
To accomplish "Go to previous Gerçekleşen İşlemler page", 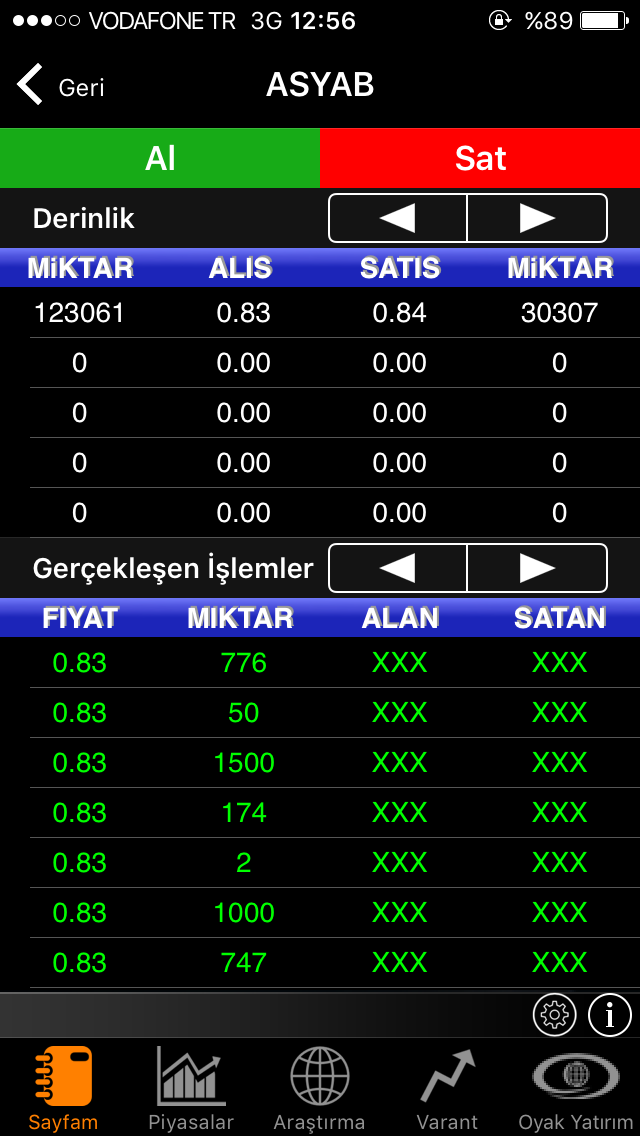I will [x=398, y=568].
